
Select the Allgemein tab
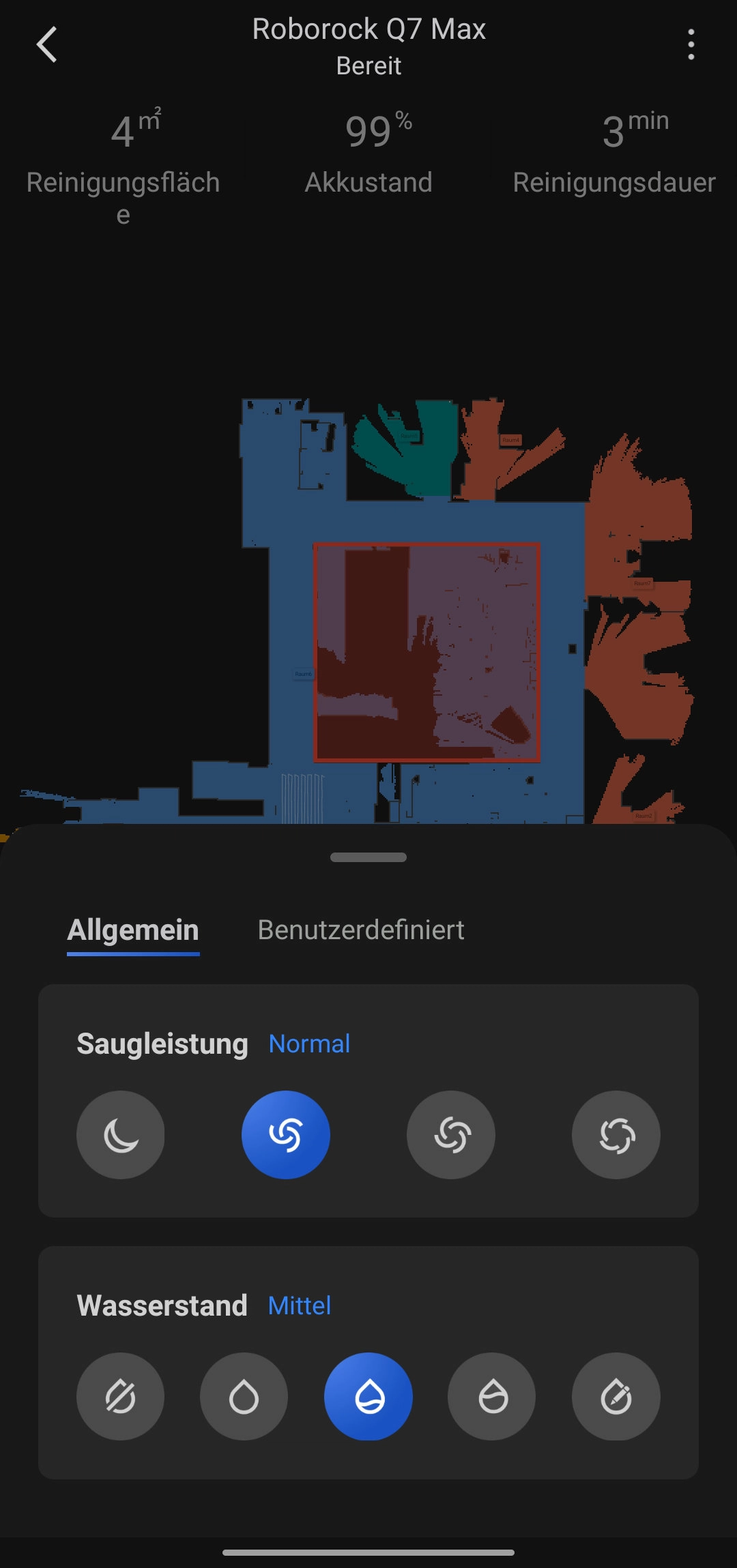click(133, 930)
